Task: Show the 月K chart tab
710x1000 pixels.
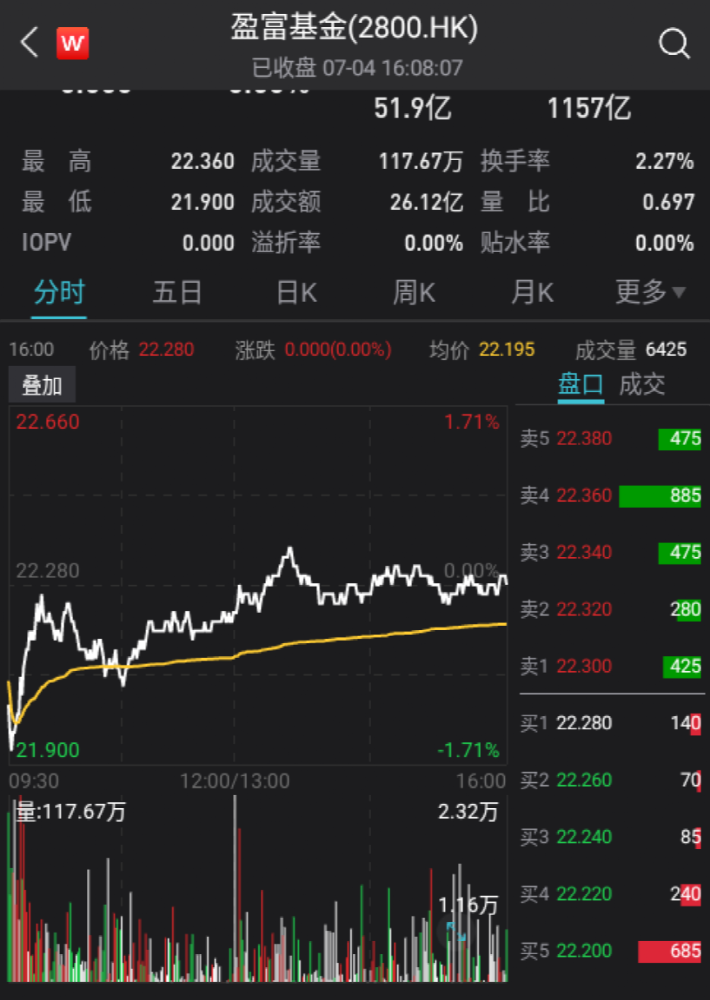Action: [532, 292]
